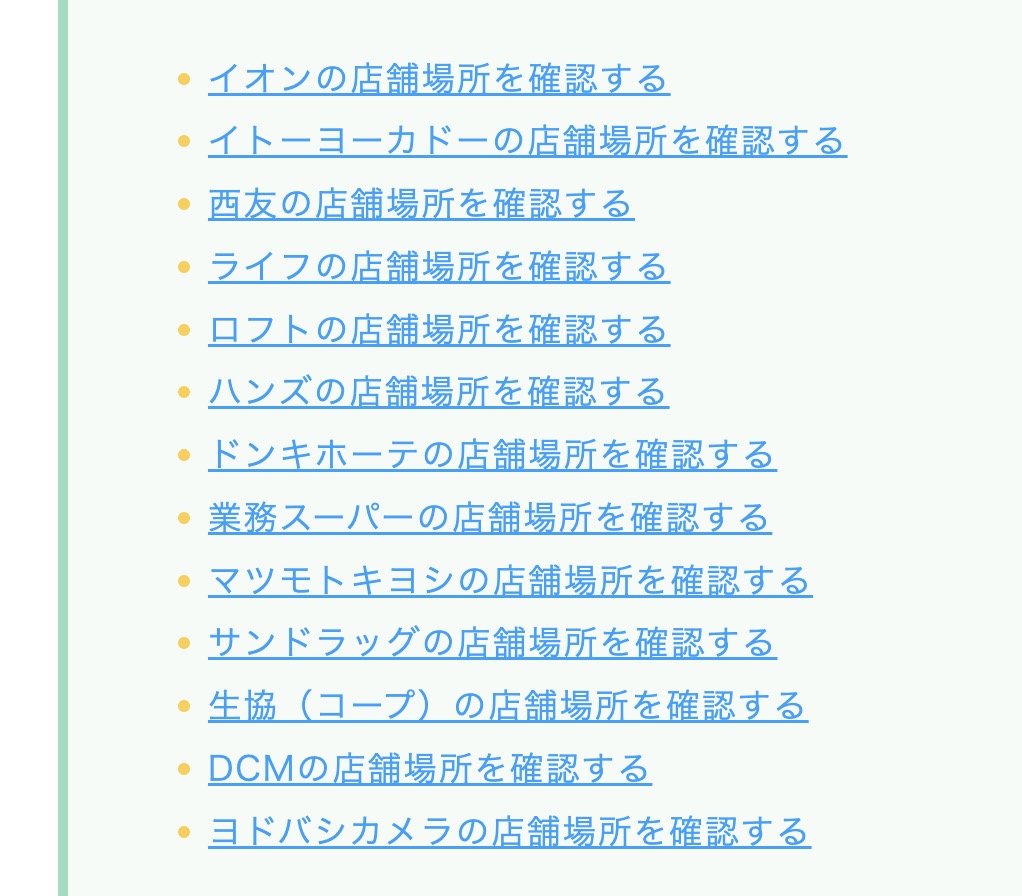The width and height of the screenshot is (1022, 896).
Task: Open the ロフト store locations link
Action: coord(438,330)
